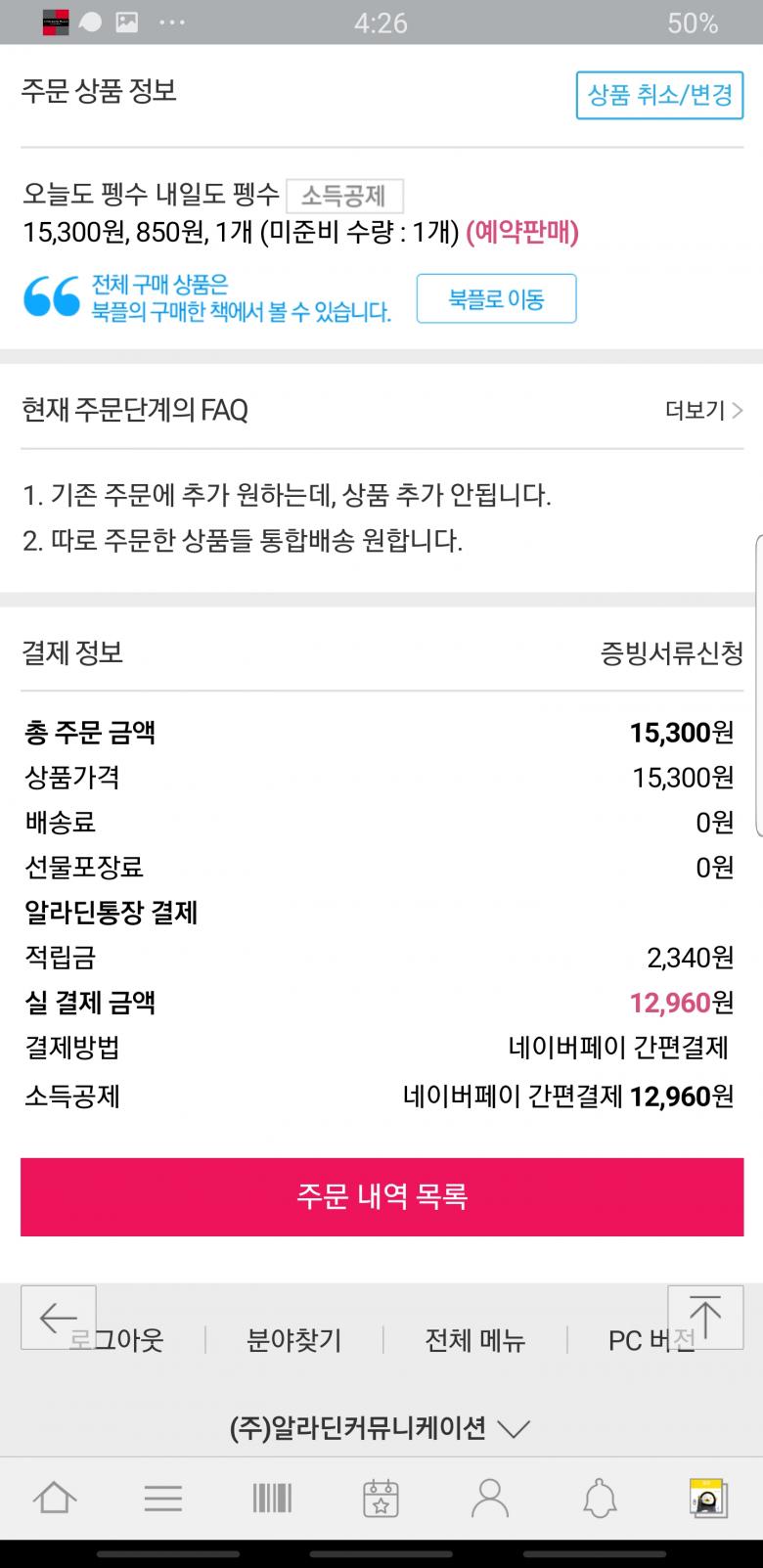Open FAQ about 통합배송 원합니다

point(243,540)
